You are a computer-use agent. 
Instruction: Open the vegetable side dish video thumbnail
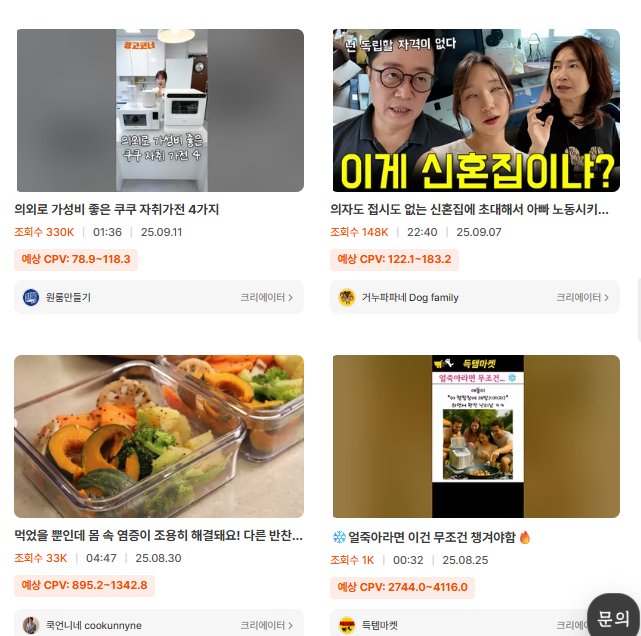159,436
